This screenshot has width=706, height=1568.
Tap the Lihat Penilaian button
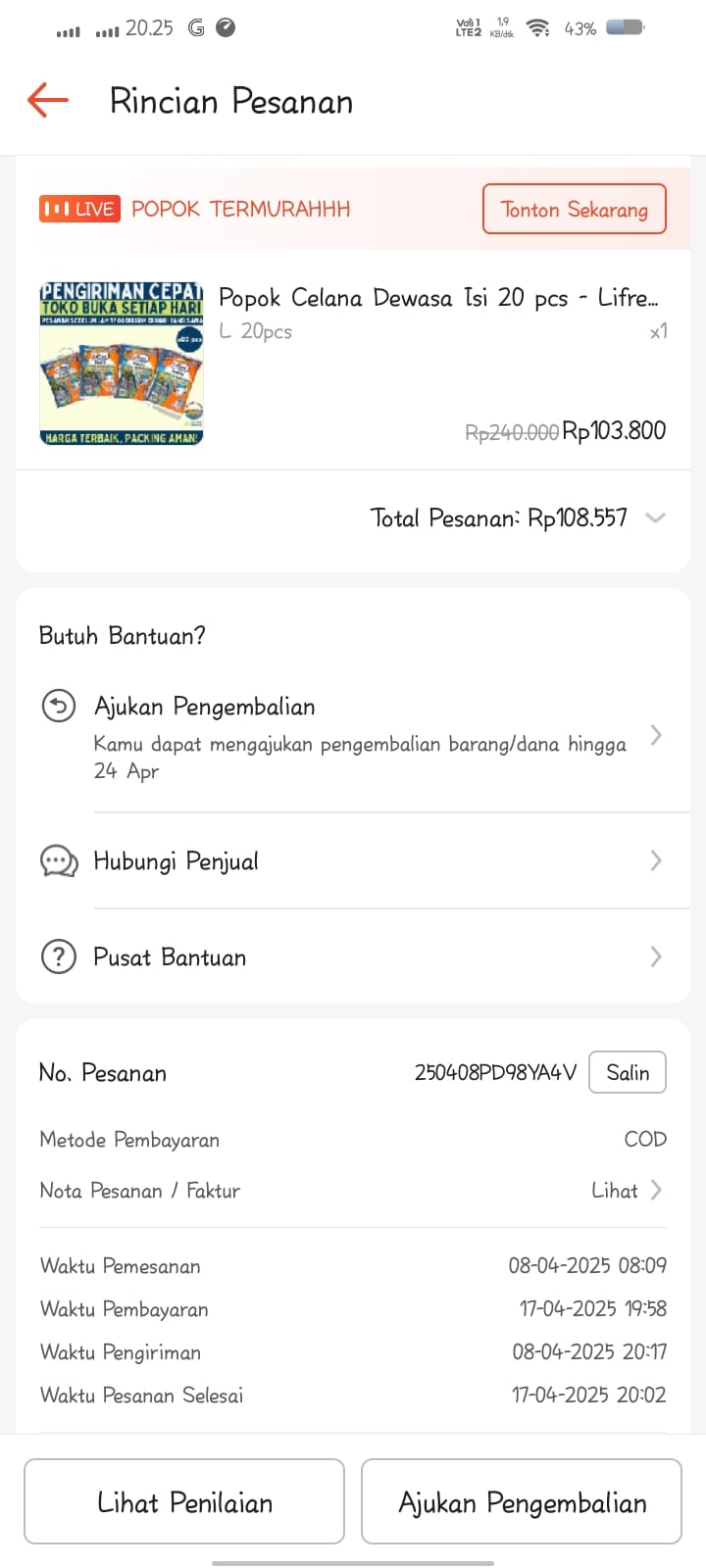[184, 1501]
